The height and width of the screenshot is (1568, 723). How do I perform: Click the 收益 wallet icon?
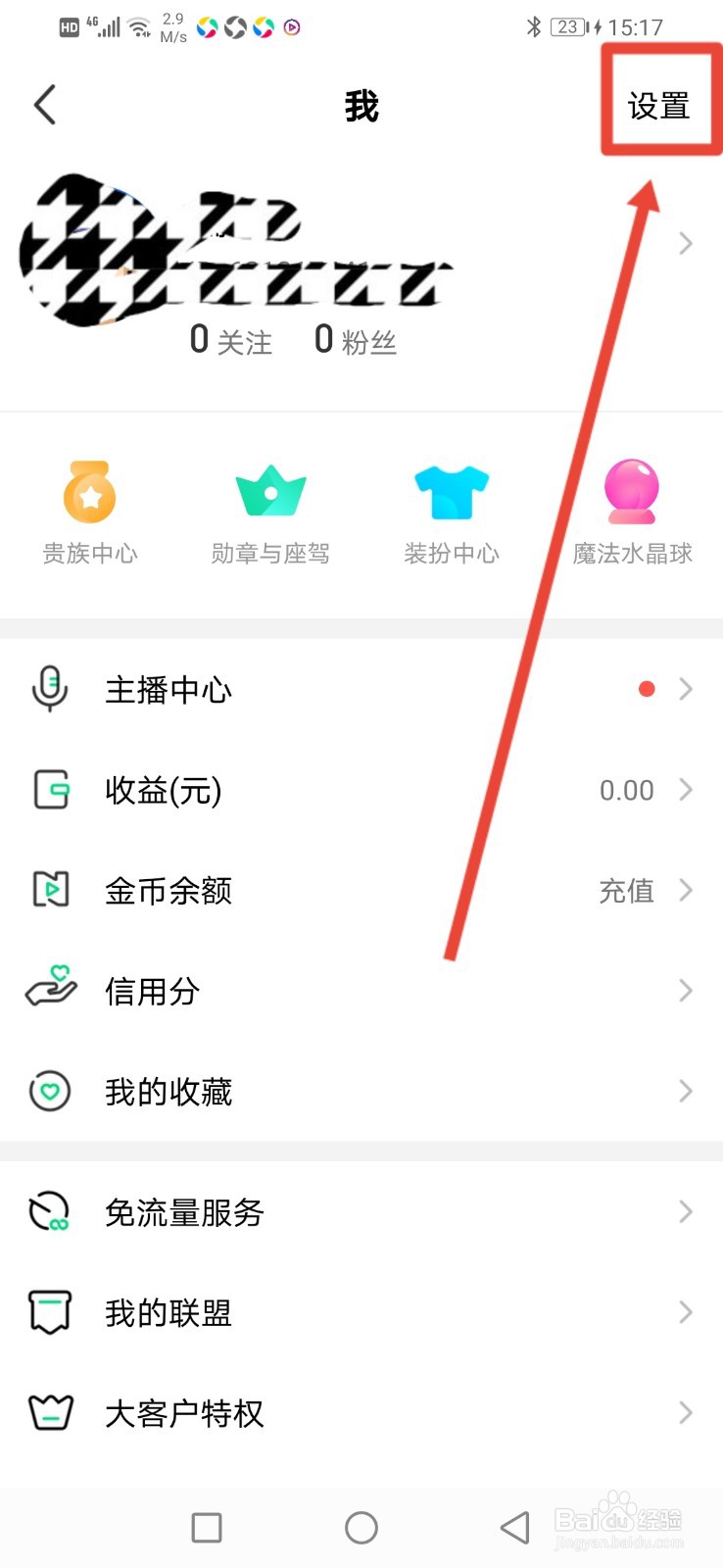click(49, 790)
